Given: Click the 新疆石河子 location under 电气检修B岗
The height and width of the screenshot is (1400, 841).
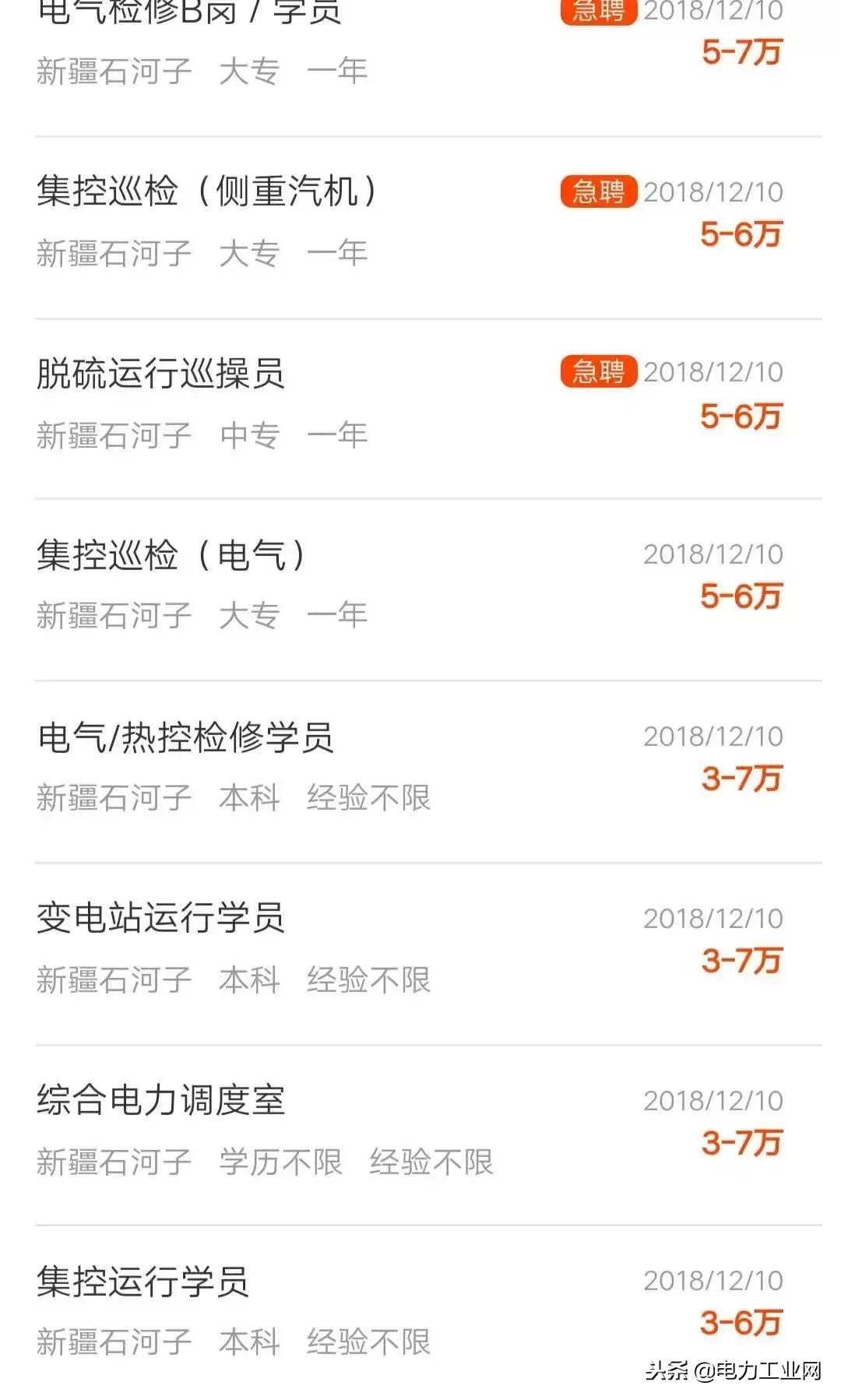Looking at the screenshot, I should tap(113, 70).
